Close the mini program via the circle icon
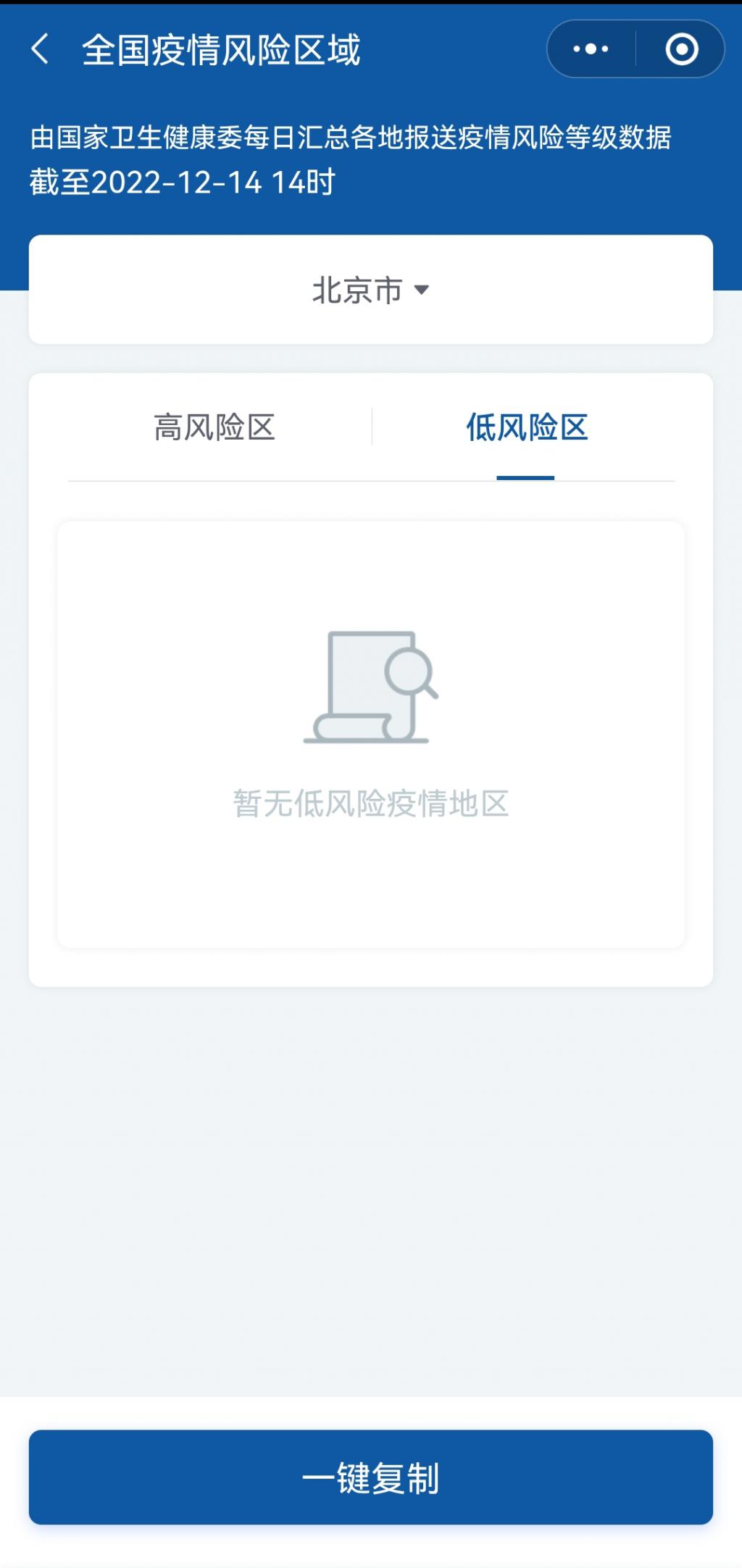Screen dimensions: 742x1568 (681, 49)
